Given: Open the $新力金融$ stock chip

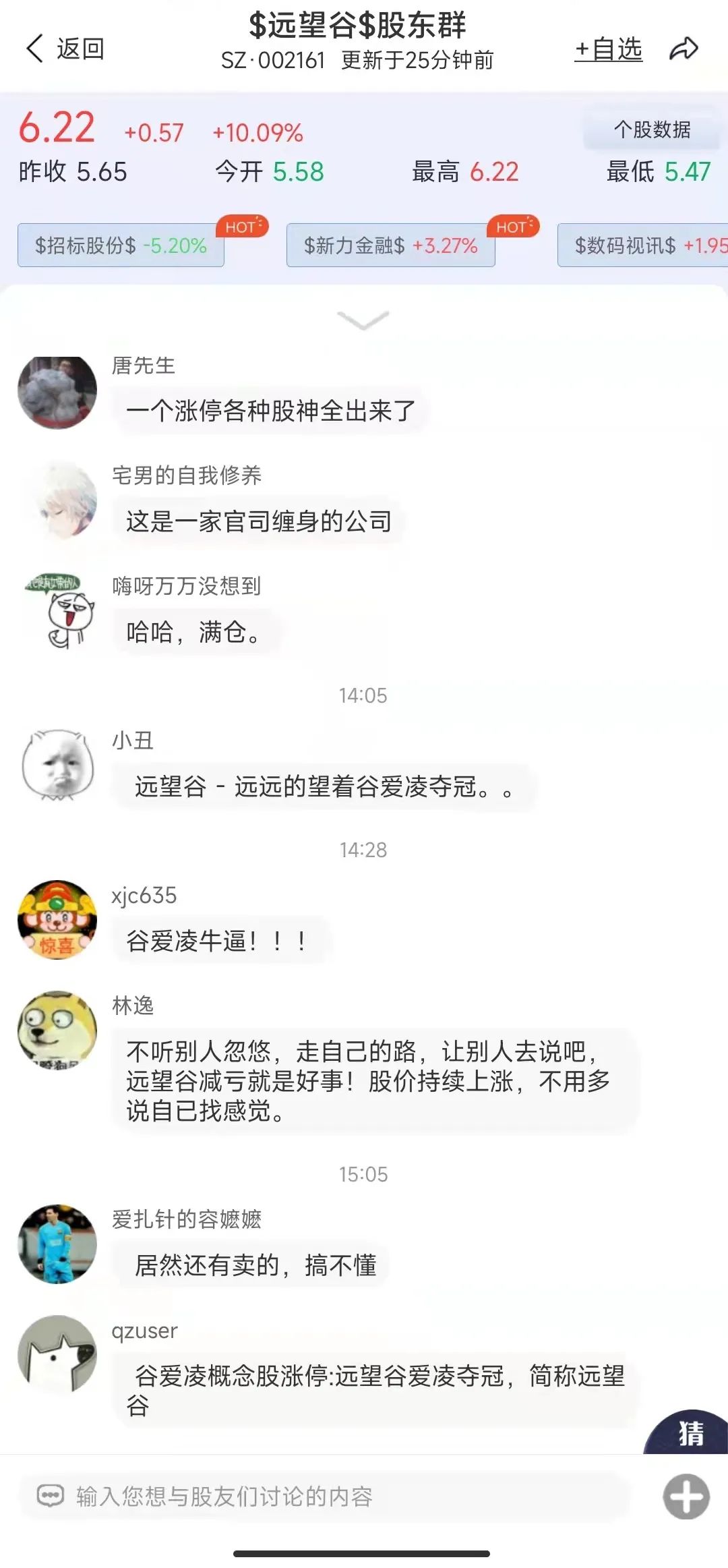Looking at the screenshot, I should coord(391,245).
